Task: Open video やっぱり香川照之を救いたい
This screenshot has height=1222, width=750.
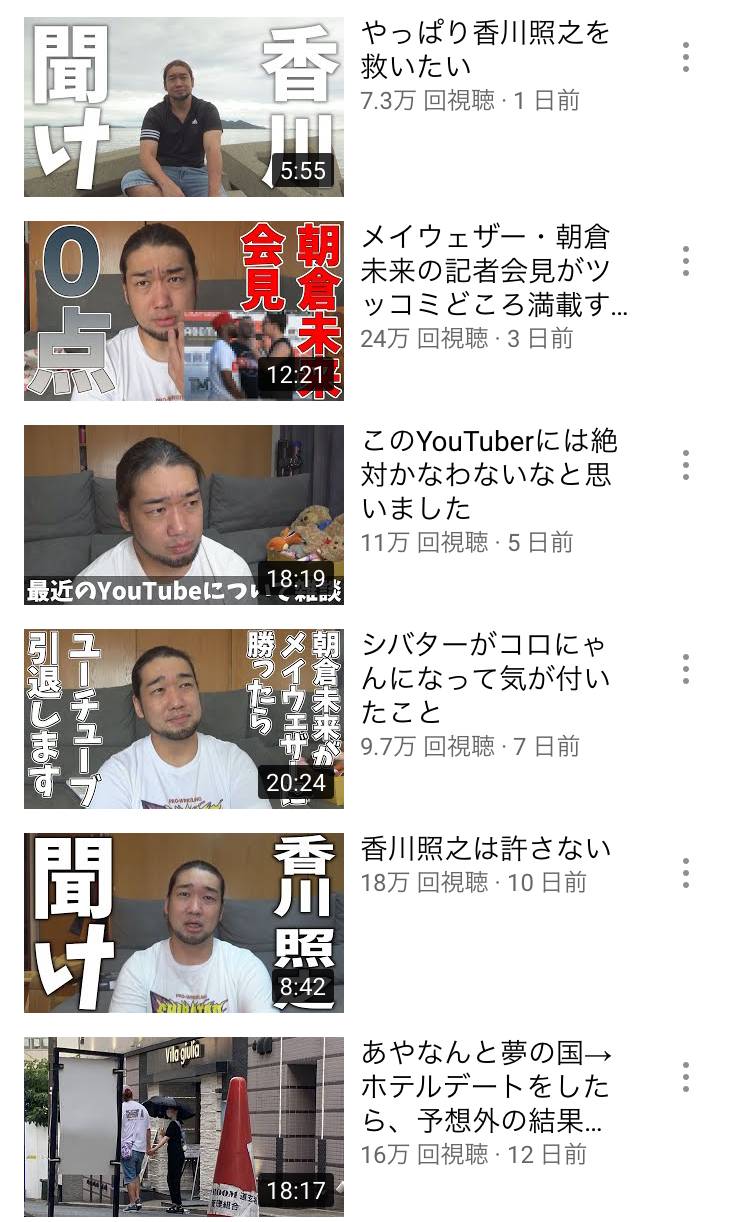Action: [184, 107]
